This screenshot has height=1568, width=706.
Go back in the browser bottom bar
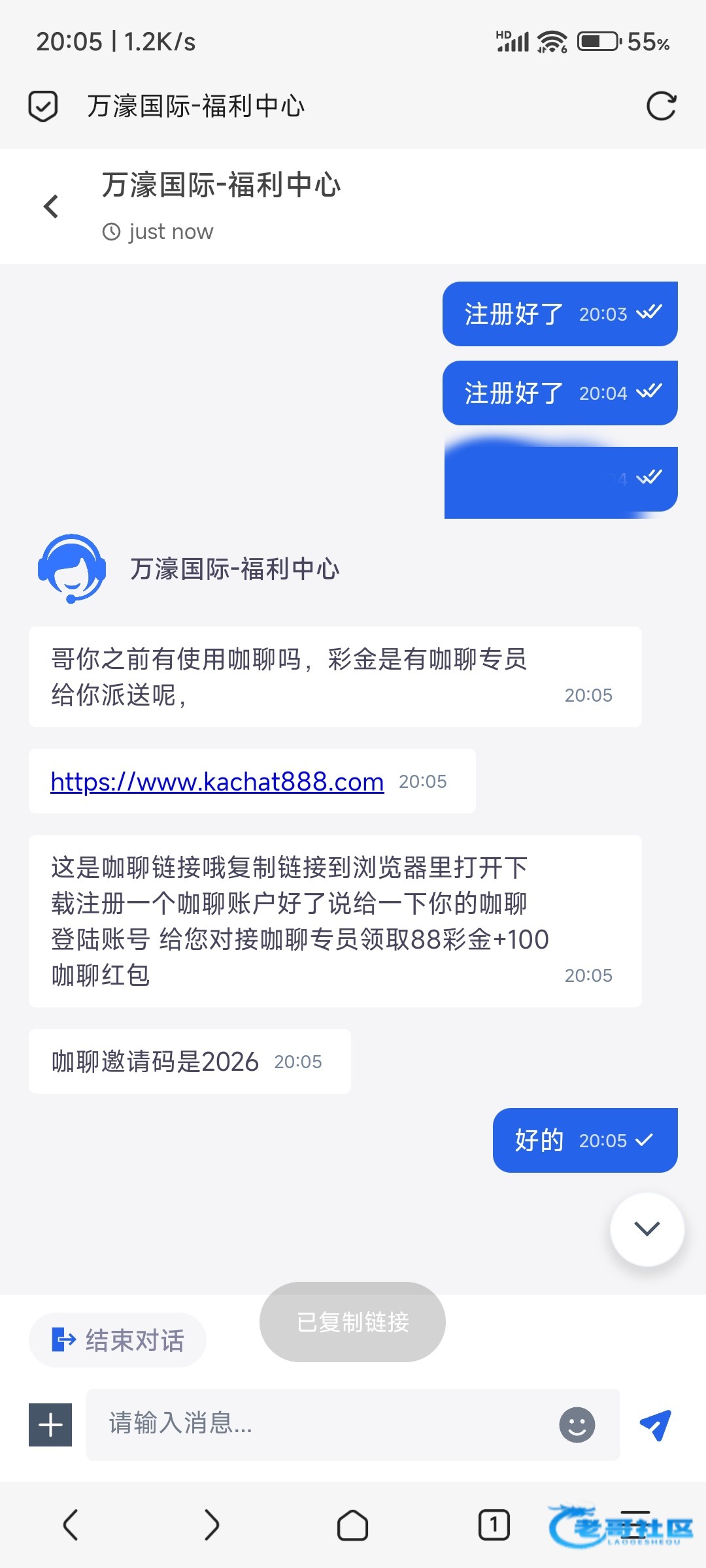coord(71,1526)
